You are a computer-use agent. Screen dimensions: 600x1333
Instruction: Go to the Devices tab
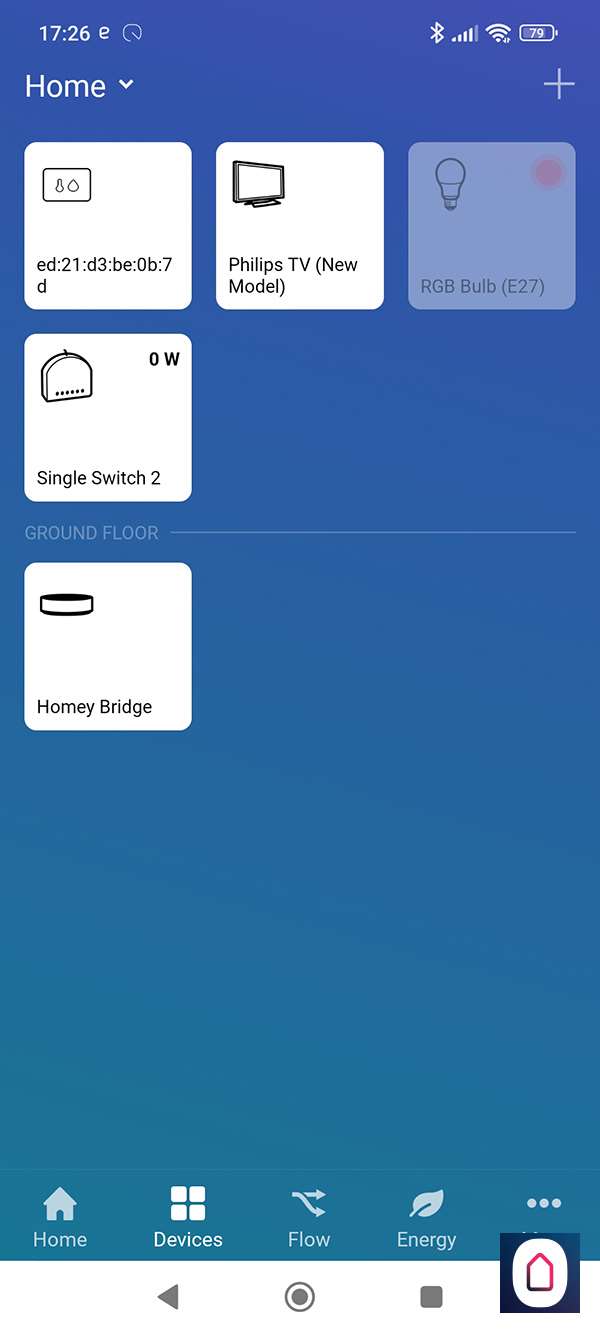[188, 1218]
